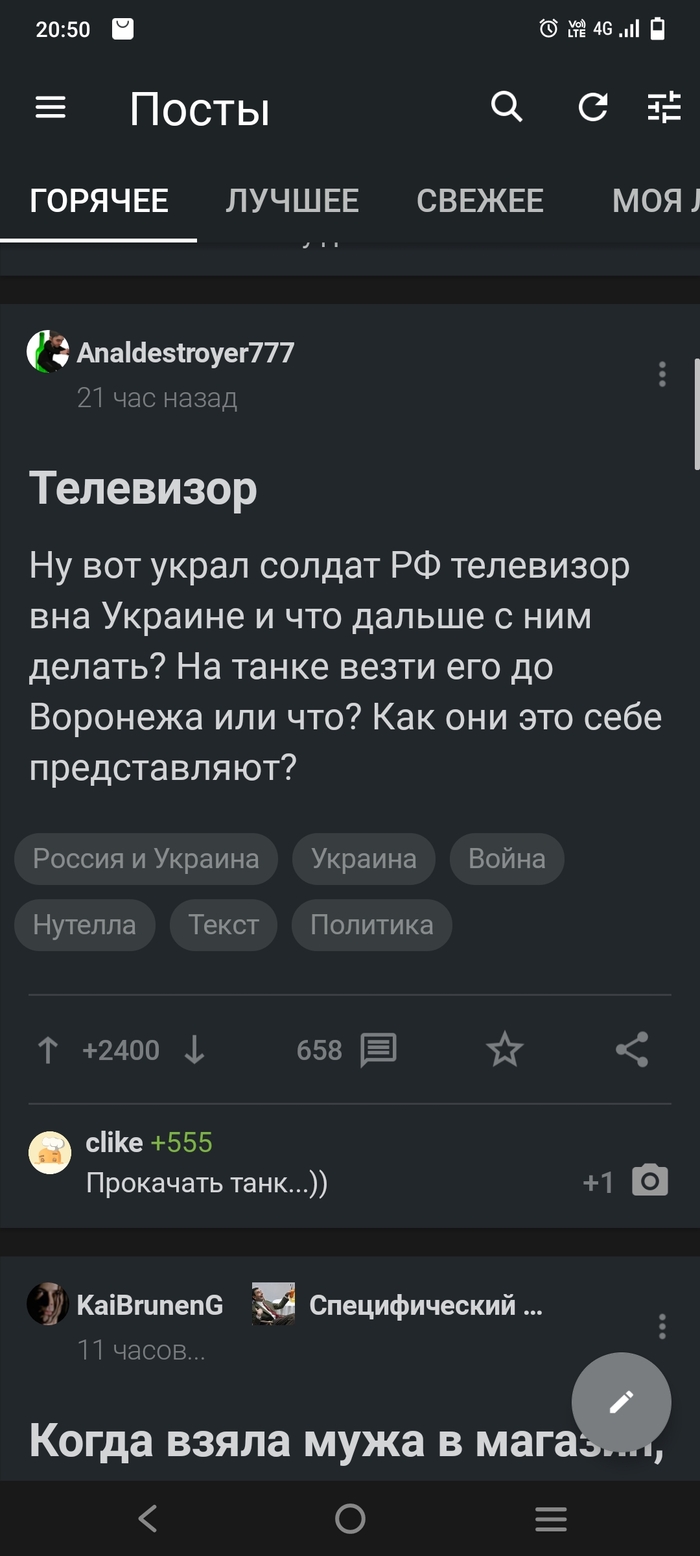The width and height of the screenshot is (700, 1556).
Task: Switch to the Свежее tab
Action: point(480,201)
